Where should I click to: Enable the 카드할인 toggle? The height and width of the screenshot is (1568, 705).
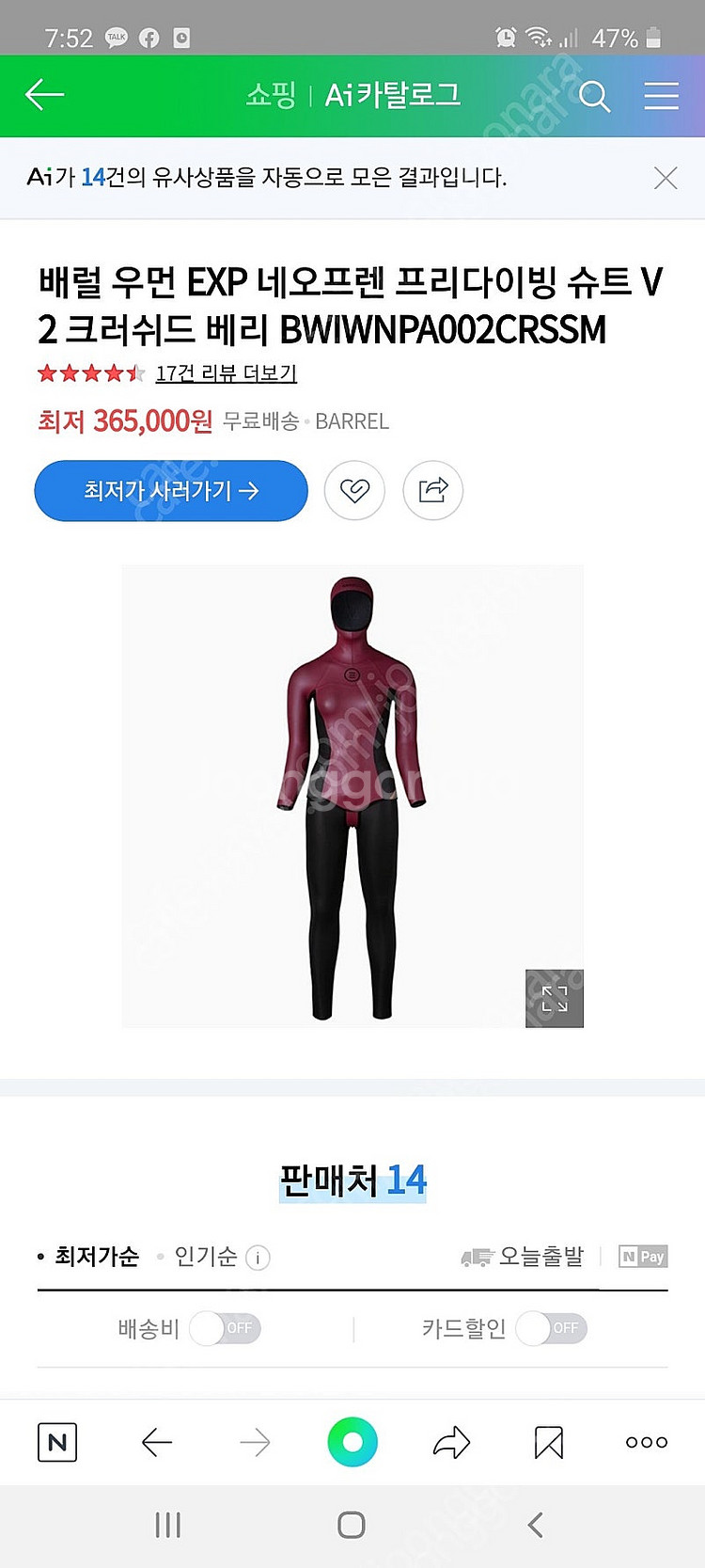551,1328
